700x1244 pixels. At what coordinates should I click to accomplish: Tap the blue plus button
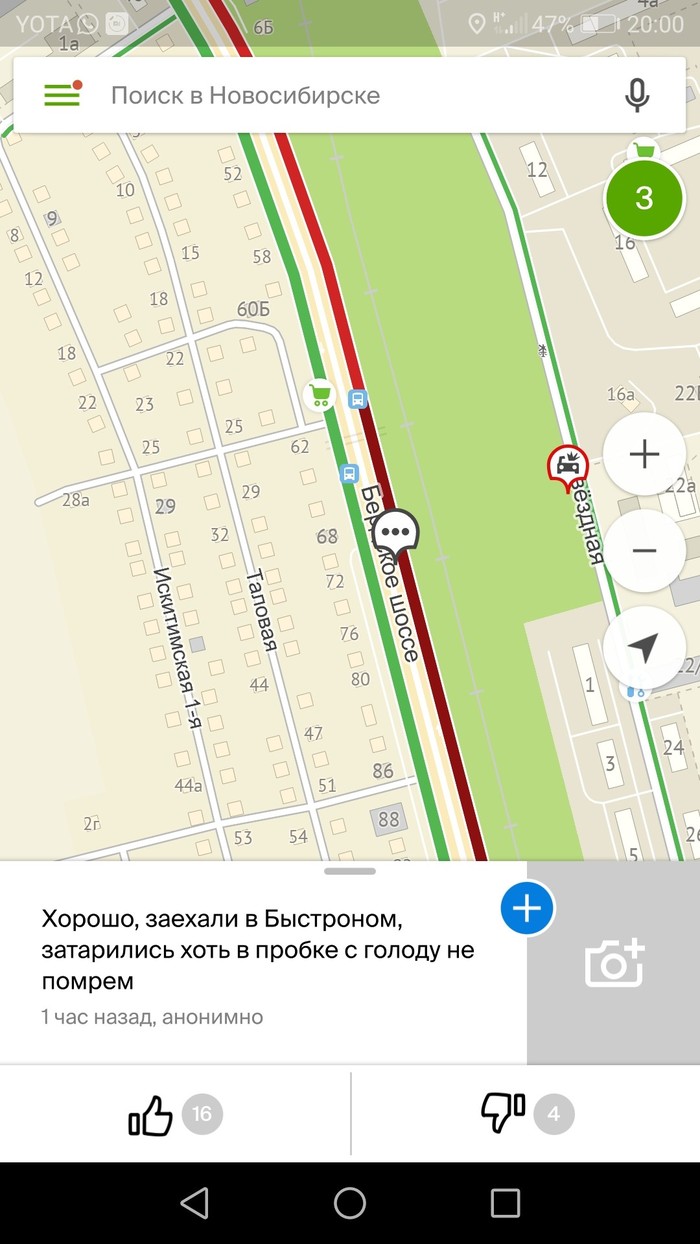click(x=527, y=908)
